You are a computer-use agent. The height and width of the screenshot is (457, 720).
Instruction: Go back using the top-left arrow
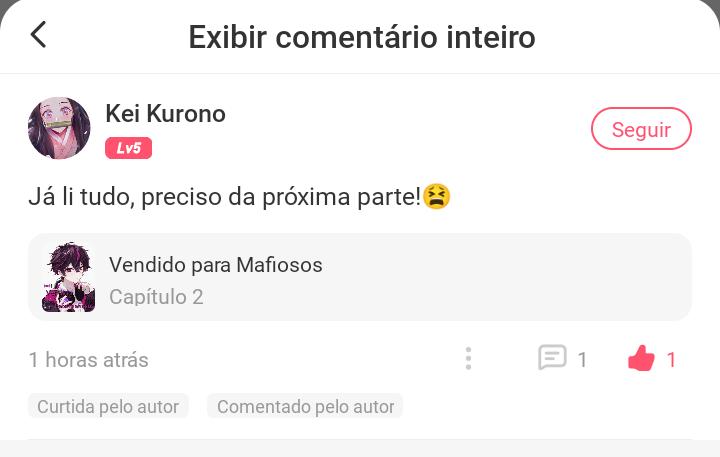click(x=38, y=36)
